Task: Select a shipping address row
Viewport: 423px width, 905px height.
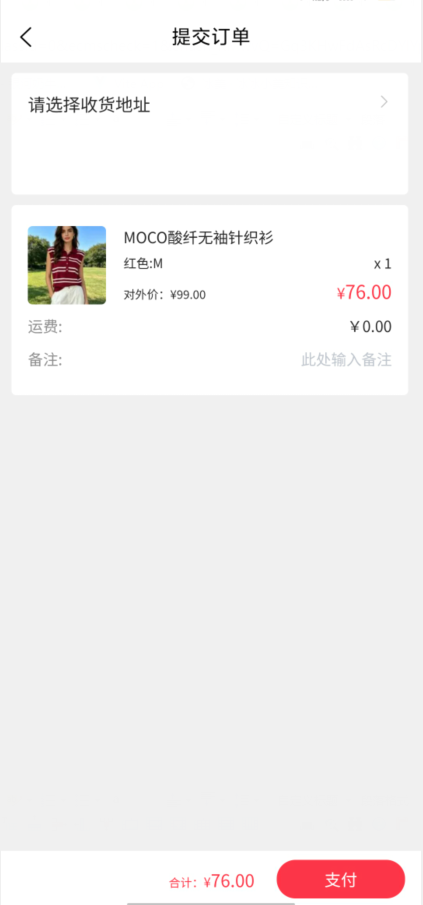Action: [x=209, y=133]
